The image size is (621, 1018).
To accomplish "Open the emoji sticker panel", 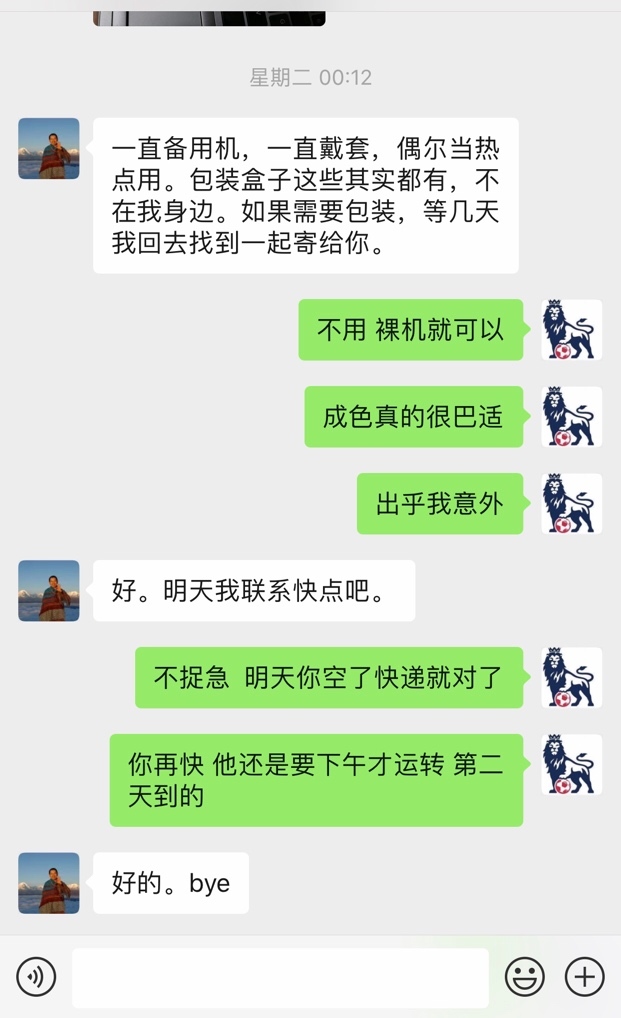I will click(x=524, y=976).
